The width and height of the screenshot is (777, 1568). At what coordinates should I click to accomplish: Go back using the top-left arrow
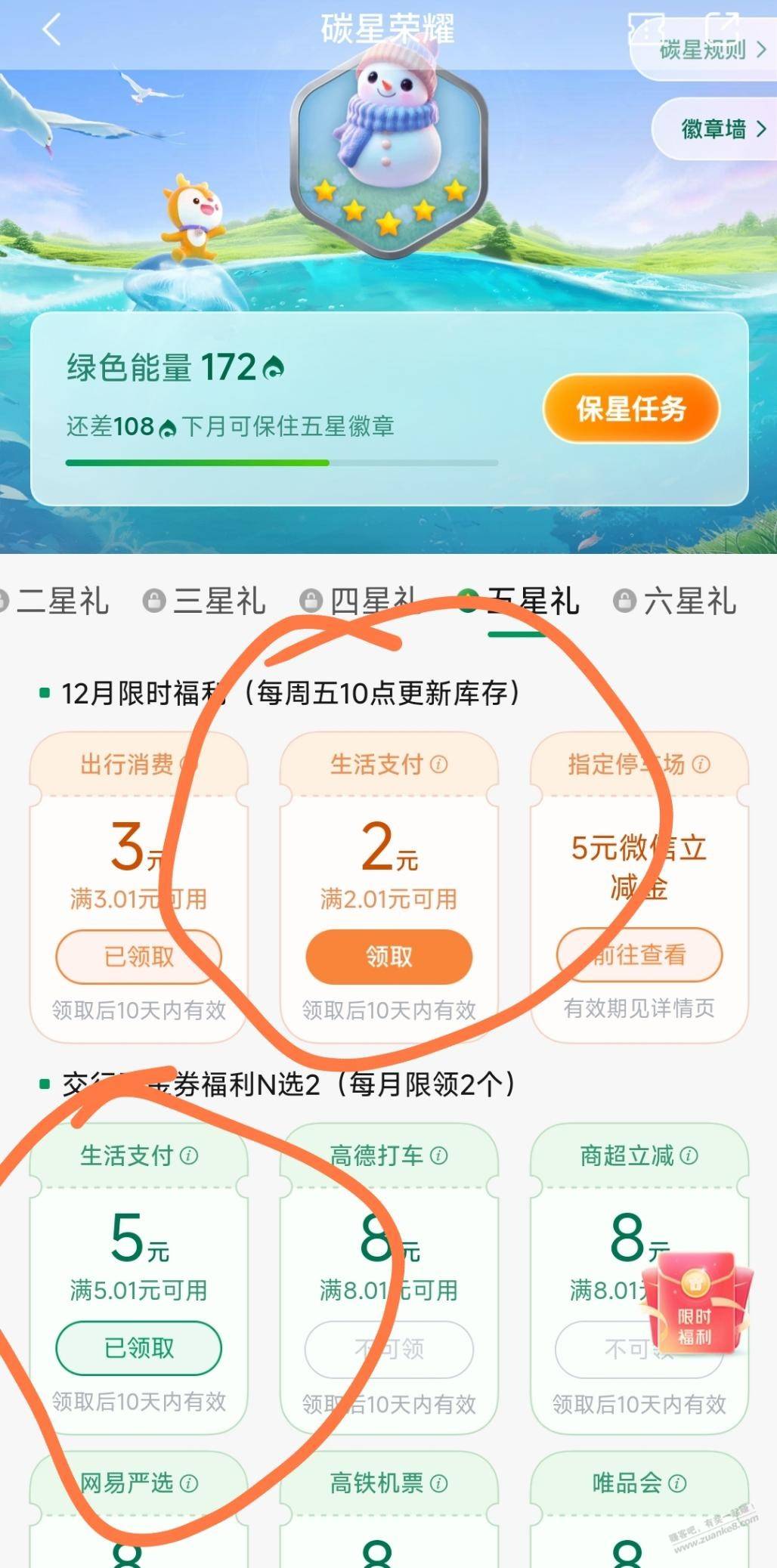tap(51, 30)
